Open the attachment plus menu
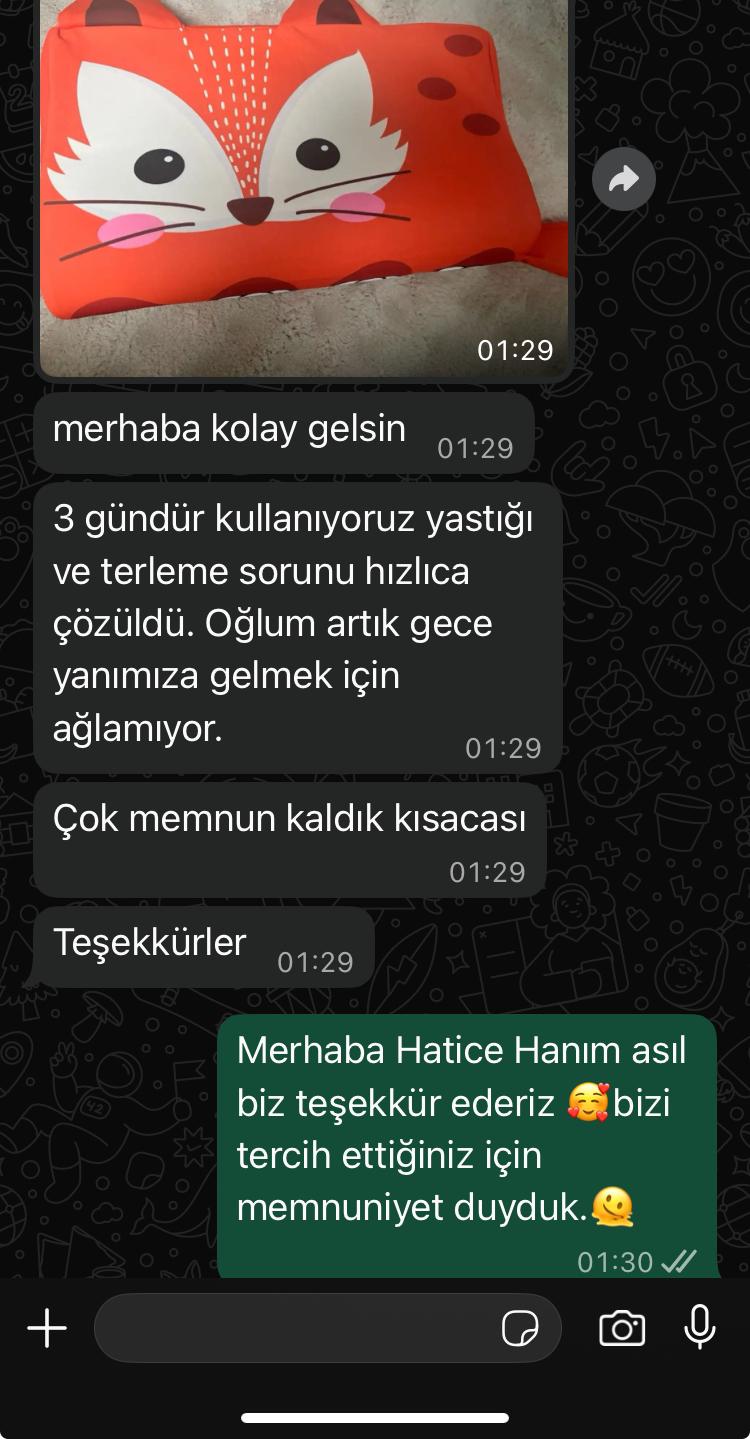Screen dimensions: 750x1439 [x=47, y=1328]
